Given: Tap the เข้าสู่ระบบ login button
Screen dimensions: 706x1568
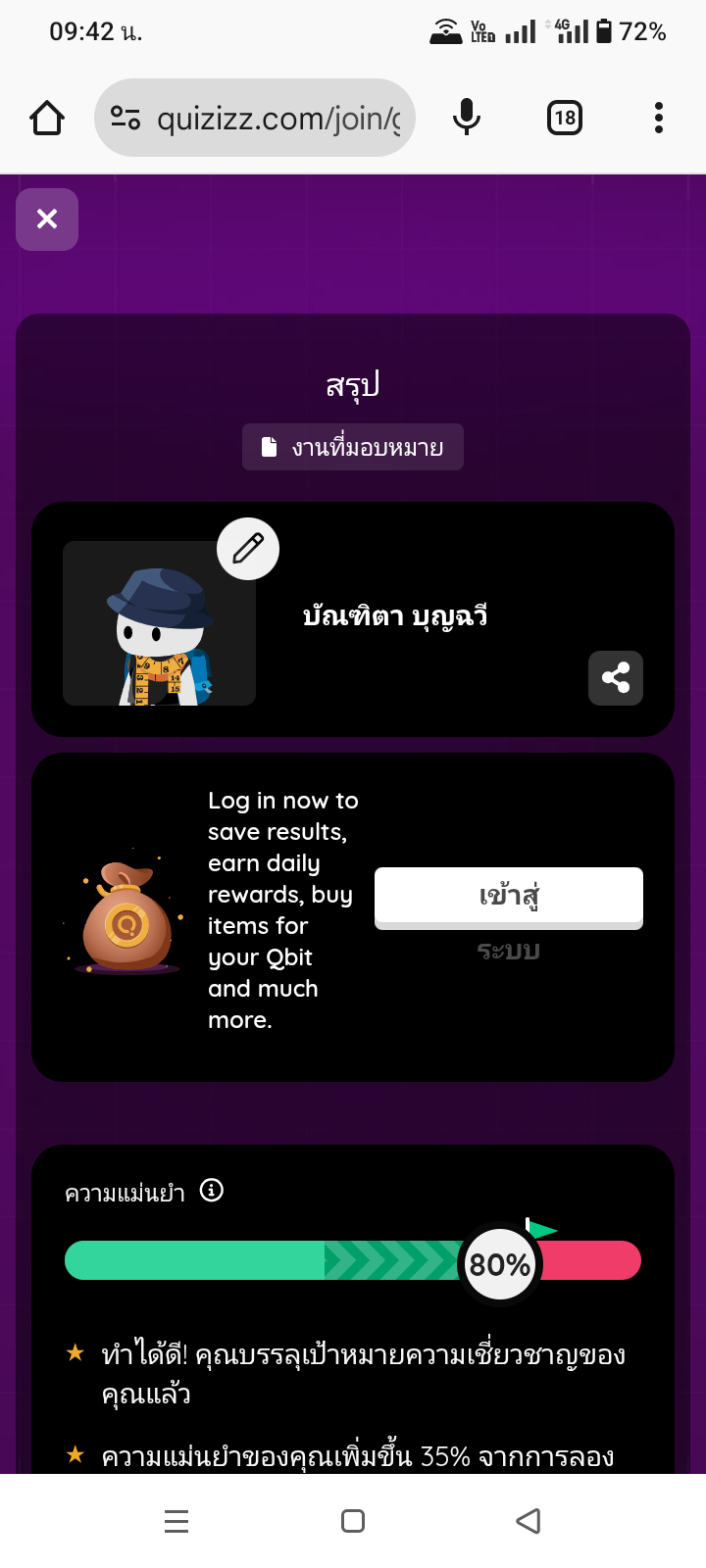Looking at the screenshot, I should pyautogui.click(x=508, y=896).
